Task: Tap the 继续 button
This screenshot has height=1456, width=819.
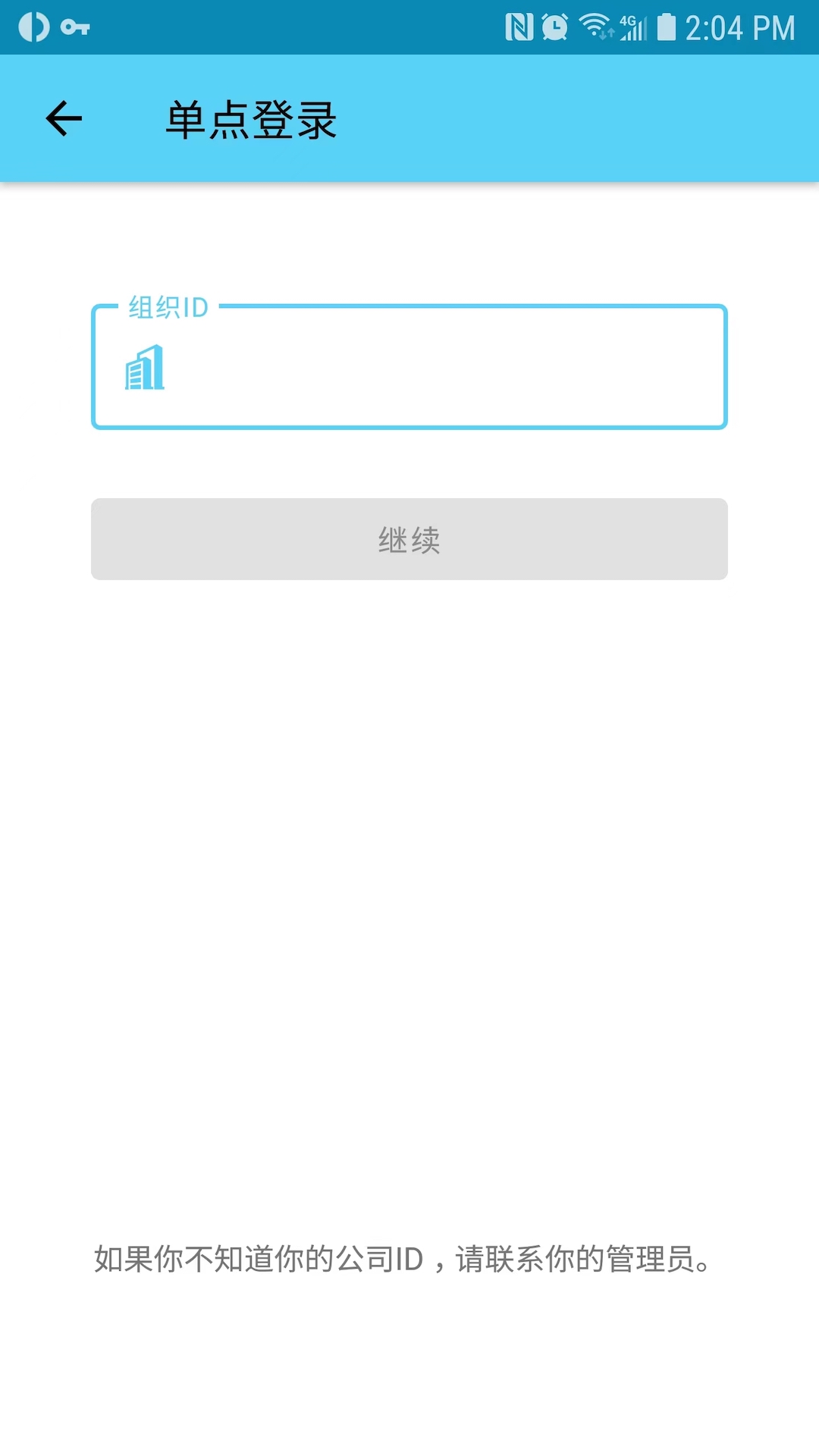Action: [x=409, y=538]
